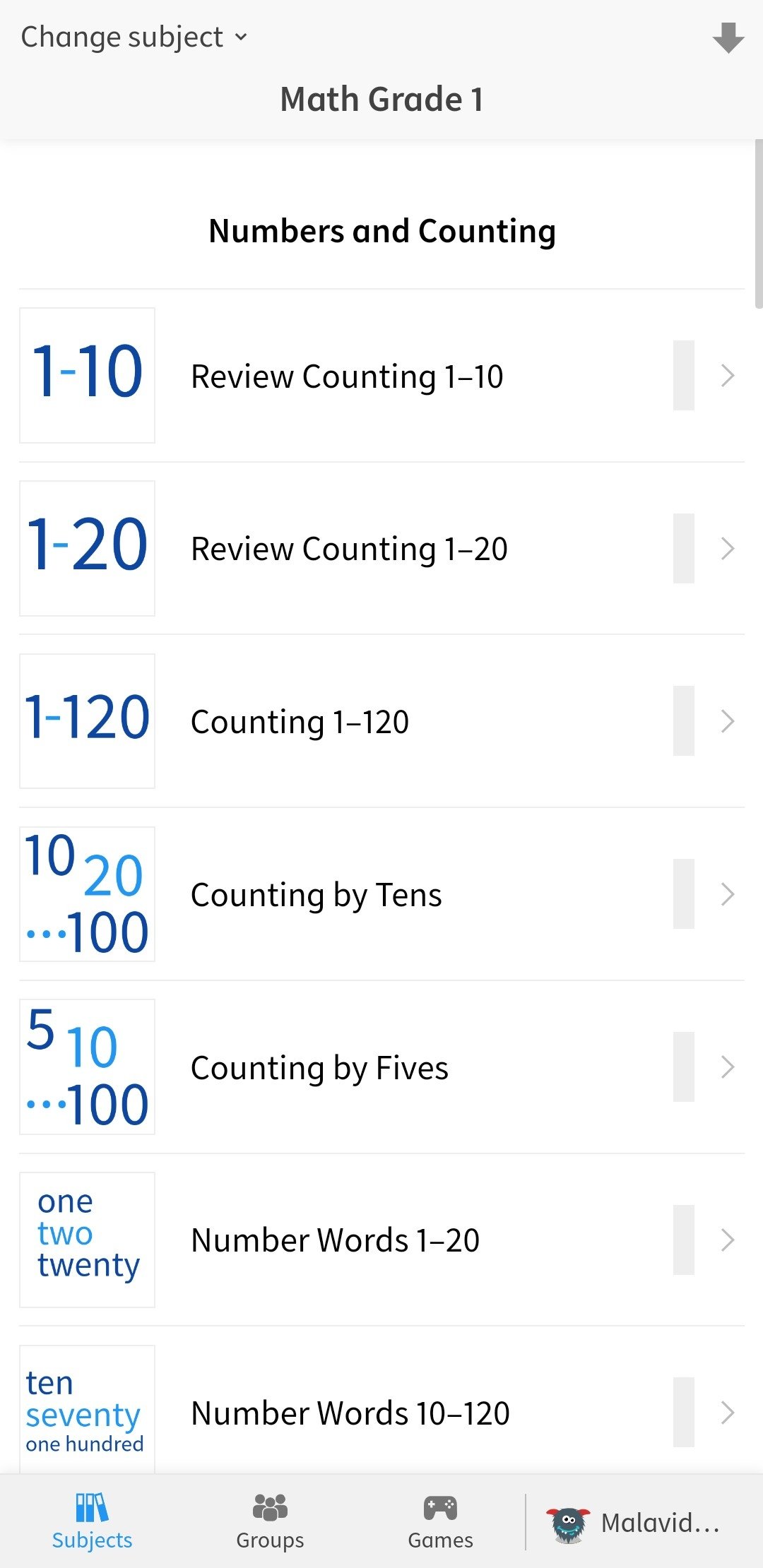Tap the download arrow icon

[728, 38]
